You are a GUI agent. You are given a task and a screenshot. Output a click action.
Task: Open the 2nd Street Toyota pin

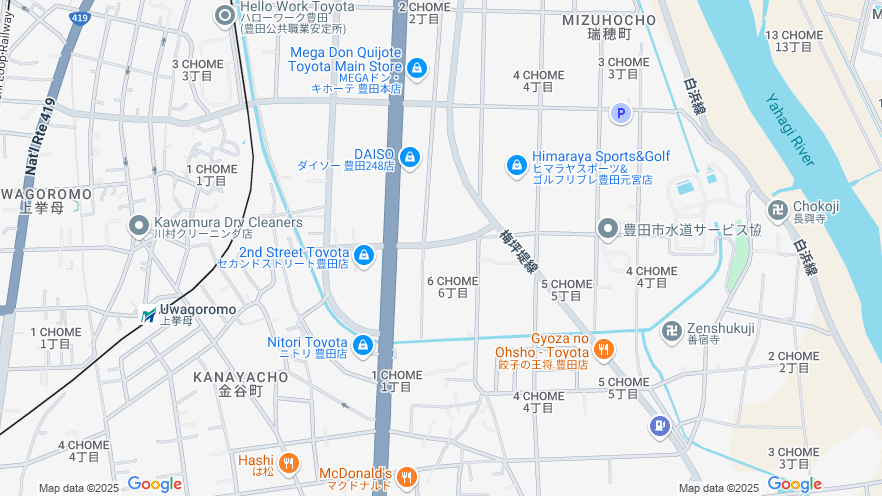[x=364, y=256]
